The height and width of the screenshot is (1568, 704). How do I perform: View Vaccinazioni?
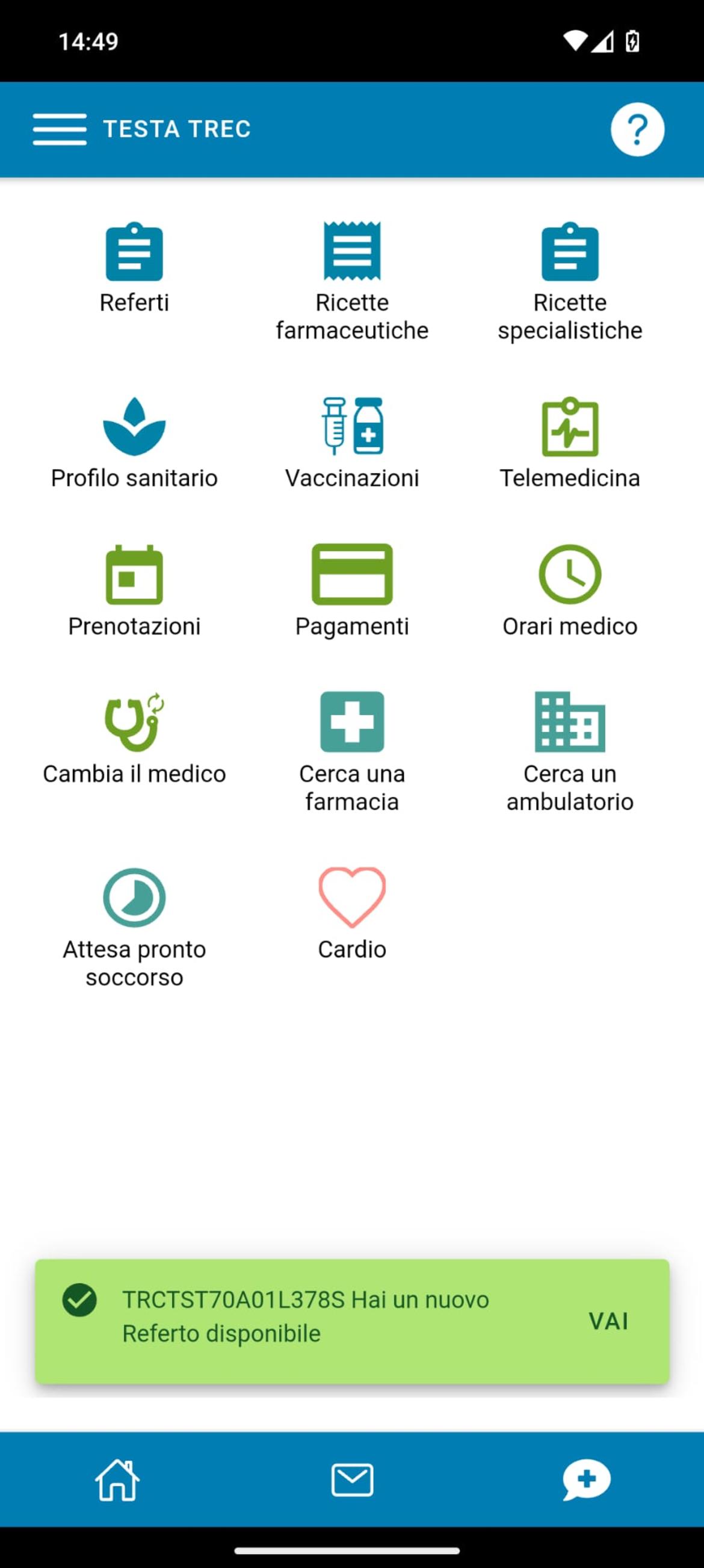tap(353, 444)
